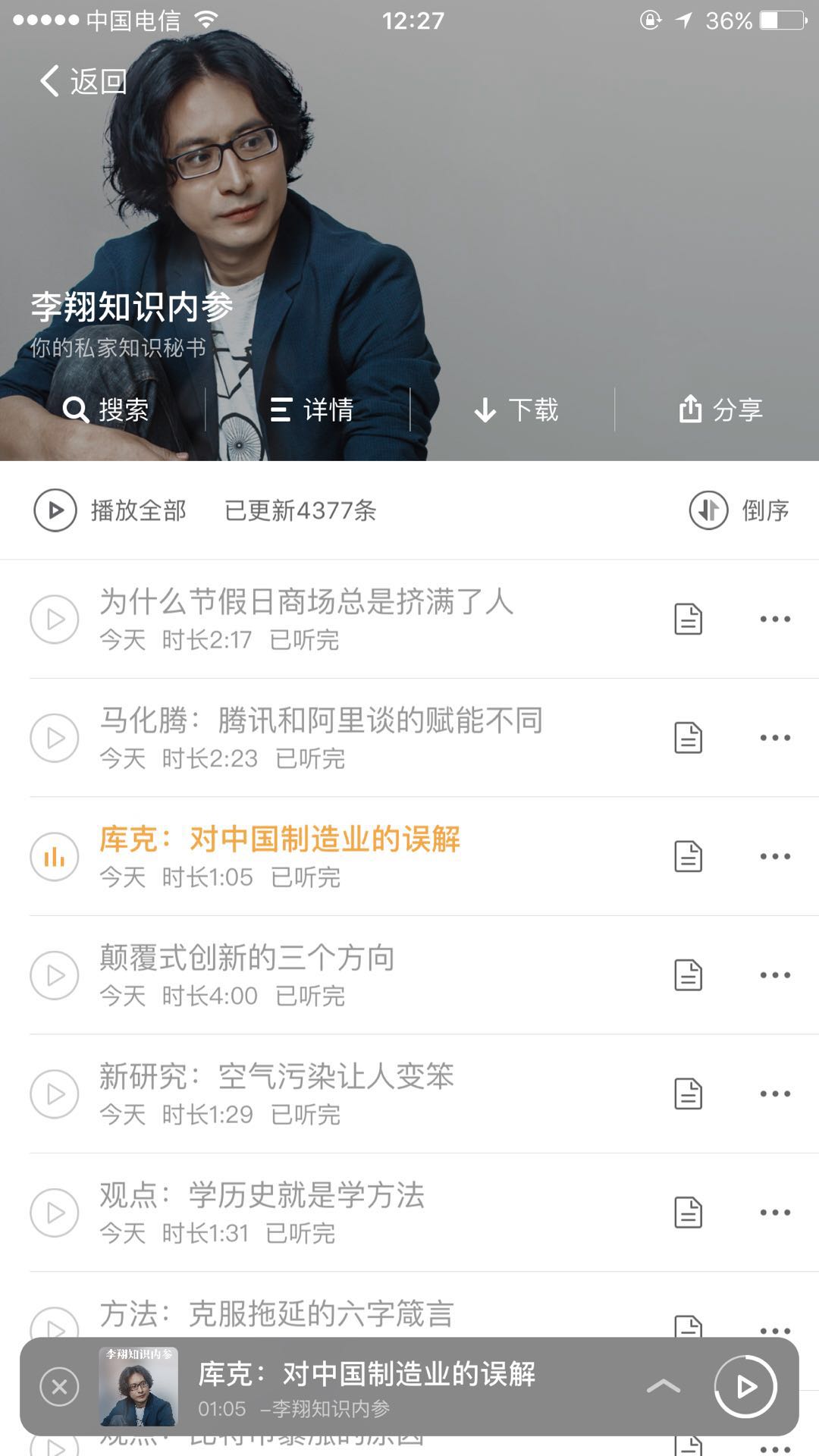Open 详情 details of the column
The width and height of the screenshot is (819, 1456).
click(312, 410)
